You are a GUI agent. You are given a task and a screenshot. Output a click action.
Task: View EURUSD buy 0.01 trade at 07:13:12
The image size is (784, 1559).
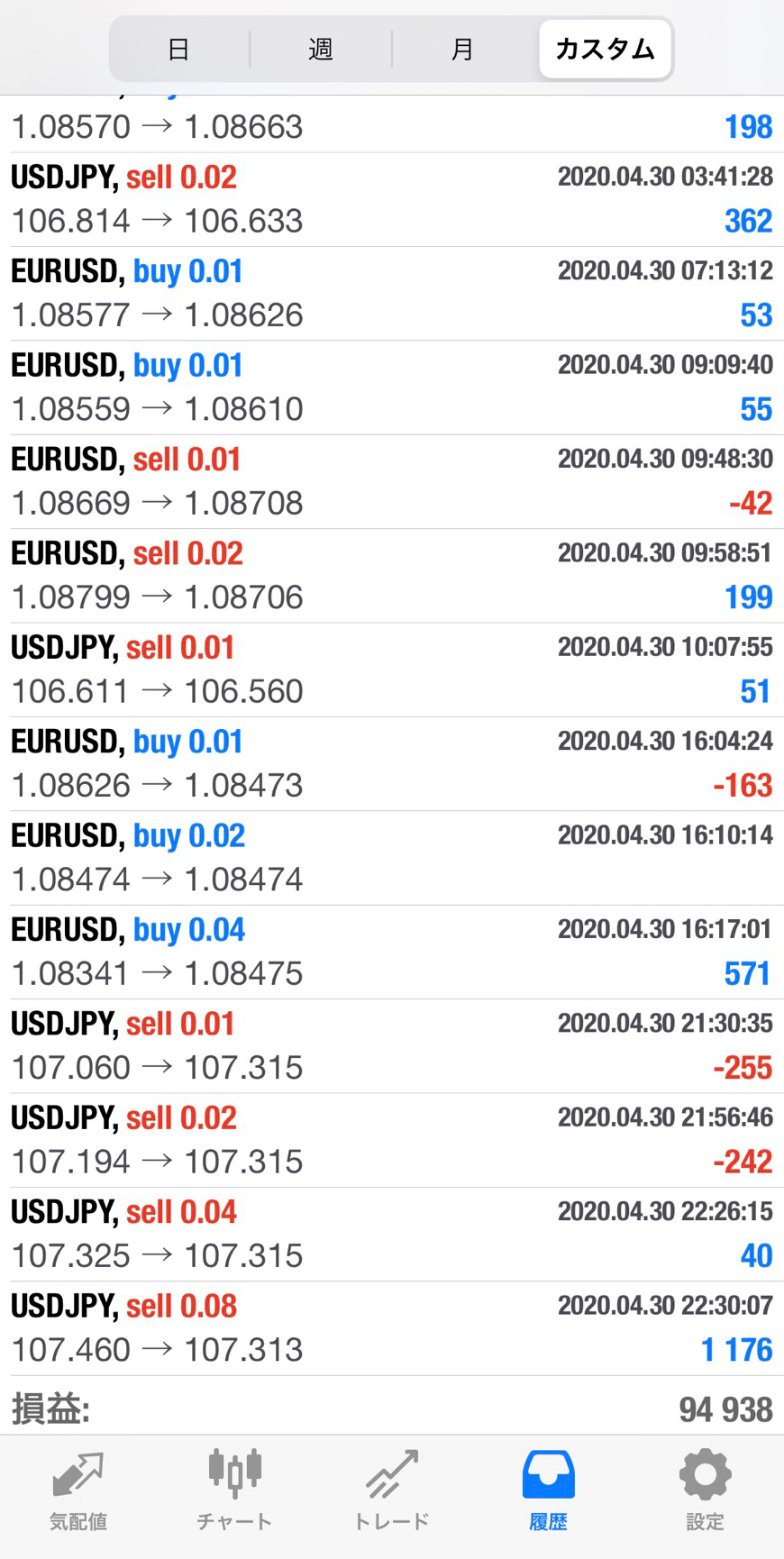[x=391, y=294]
